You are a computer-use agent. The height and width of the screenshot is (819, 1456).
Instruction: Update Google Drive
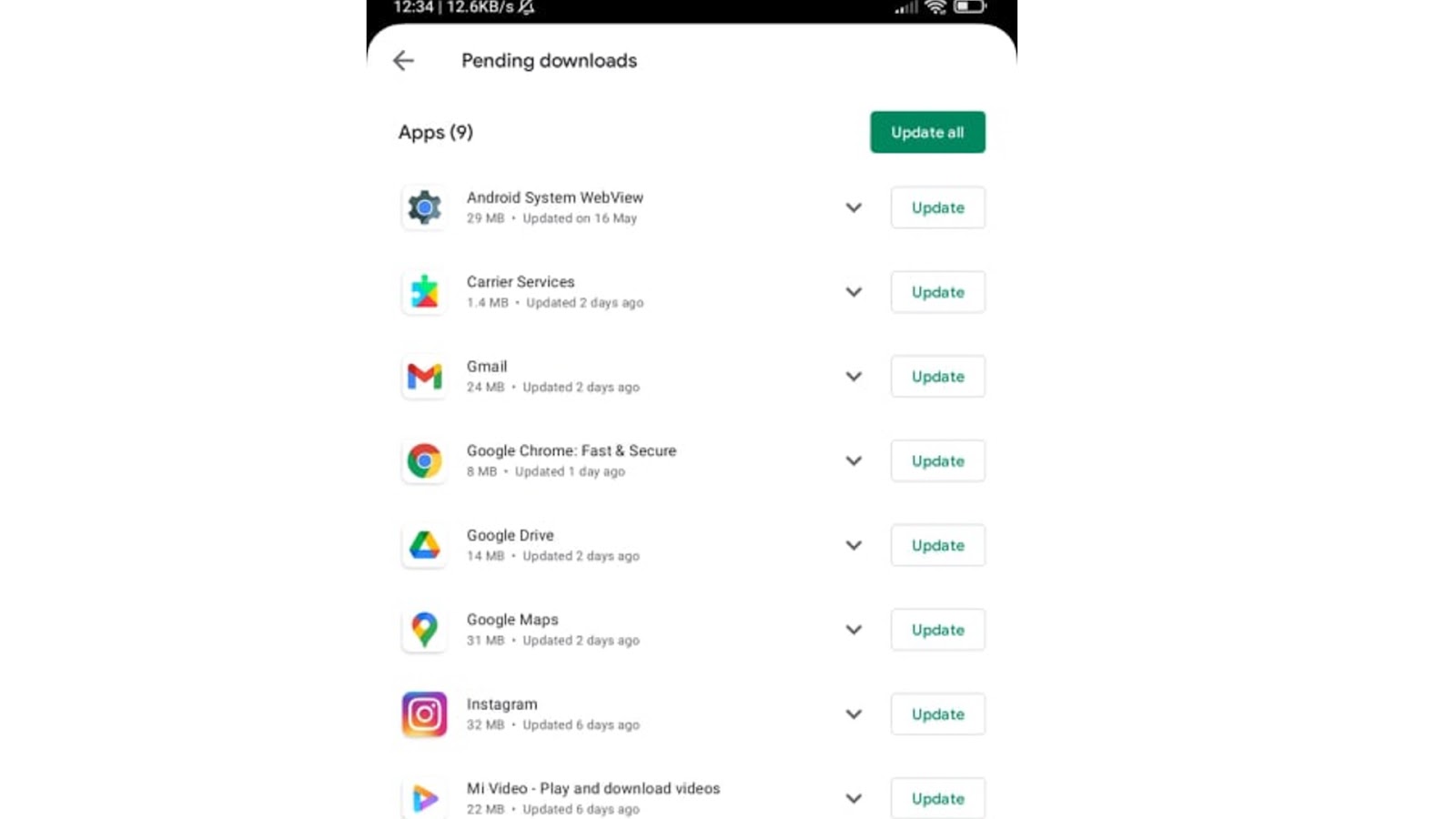click(937, 545)
